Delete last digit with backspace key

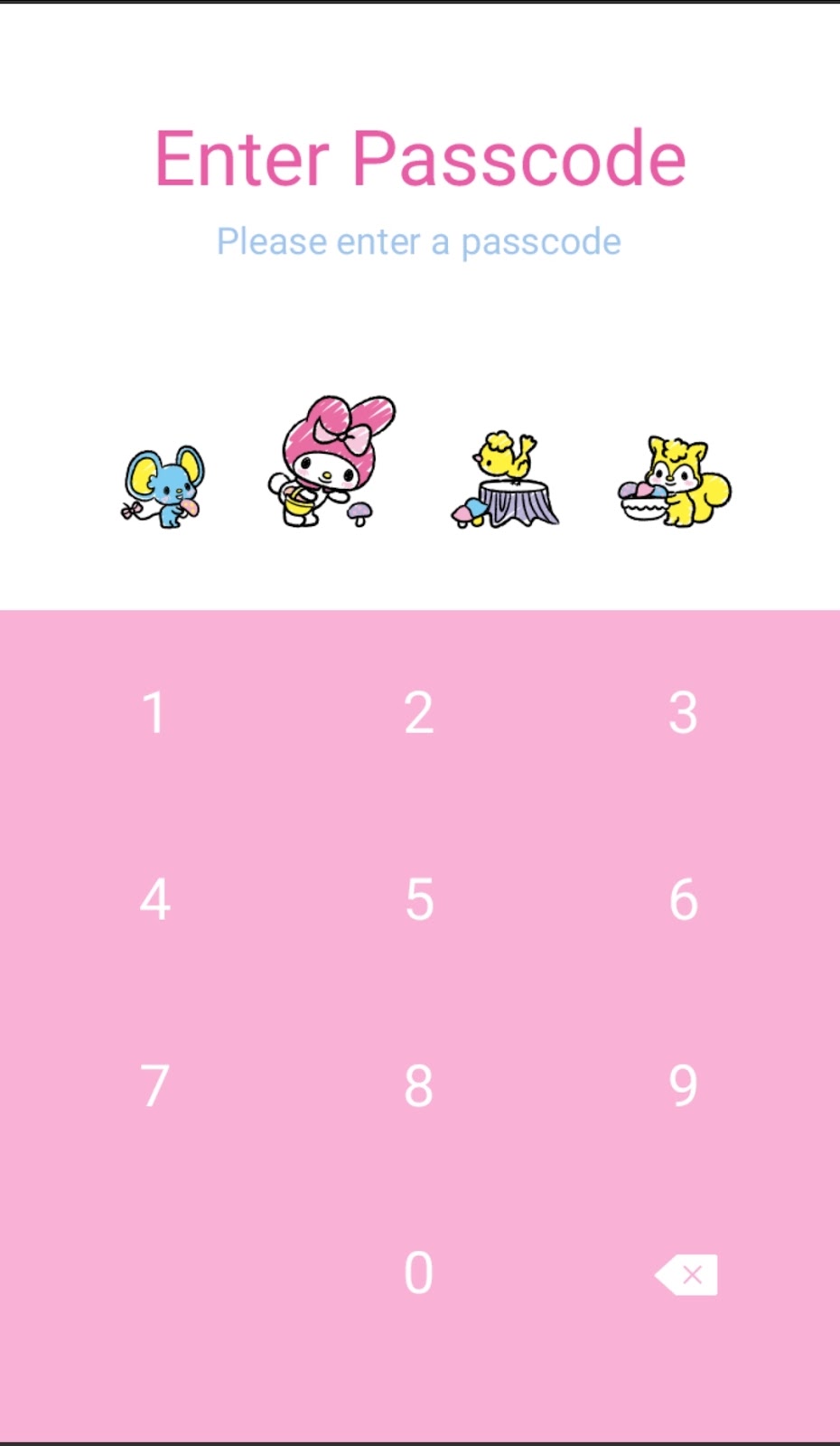pos(686,1274)
